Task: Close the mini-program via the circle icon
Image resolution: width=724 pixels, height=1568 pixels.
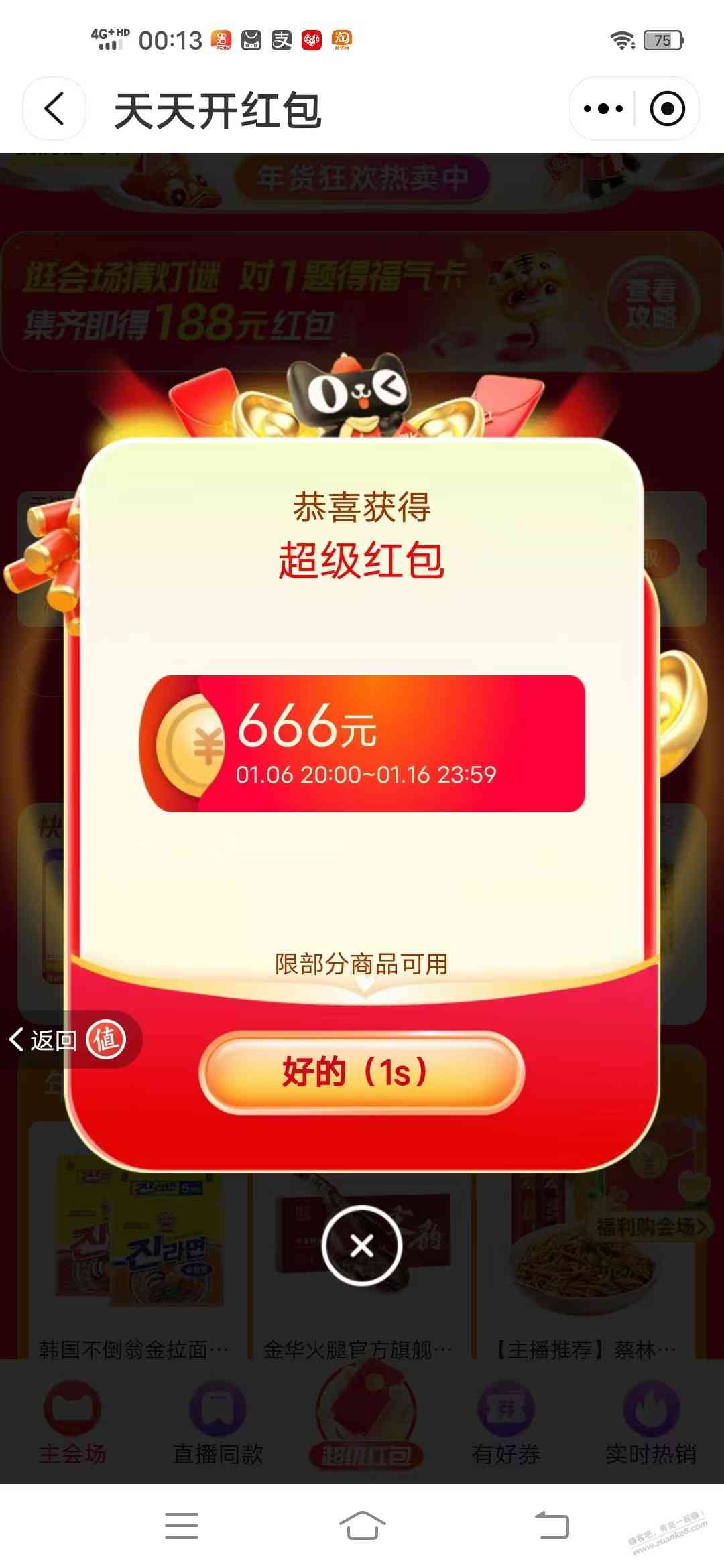Action: 667,109
